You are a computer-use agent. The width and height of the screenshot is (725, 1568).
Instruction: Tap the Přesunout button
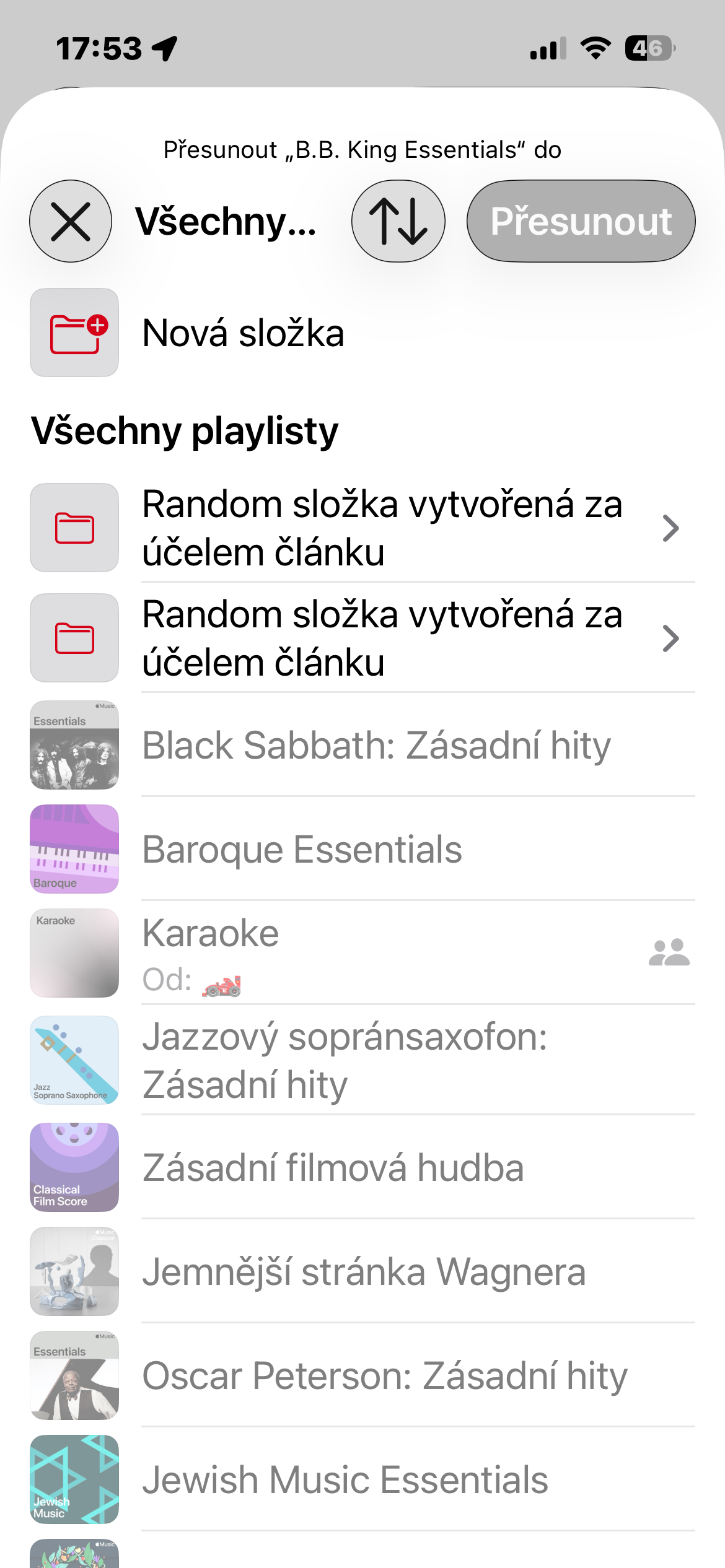(x=581, y=221)
